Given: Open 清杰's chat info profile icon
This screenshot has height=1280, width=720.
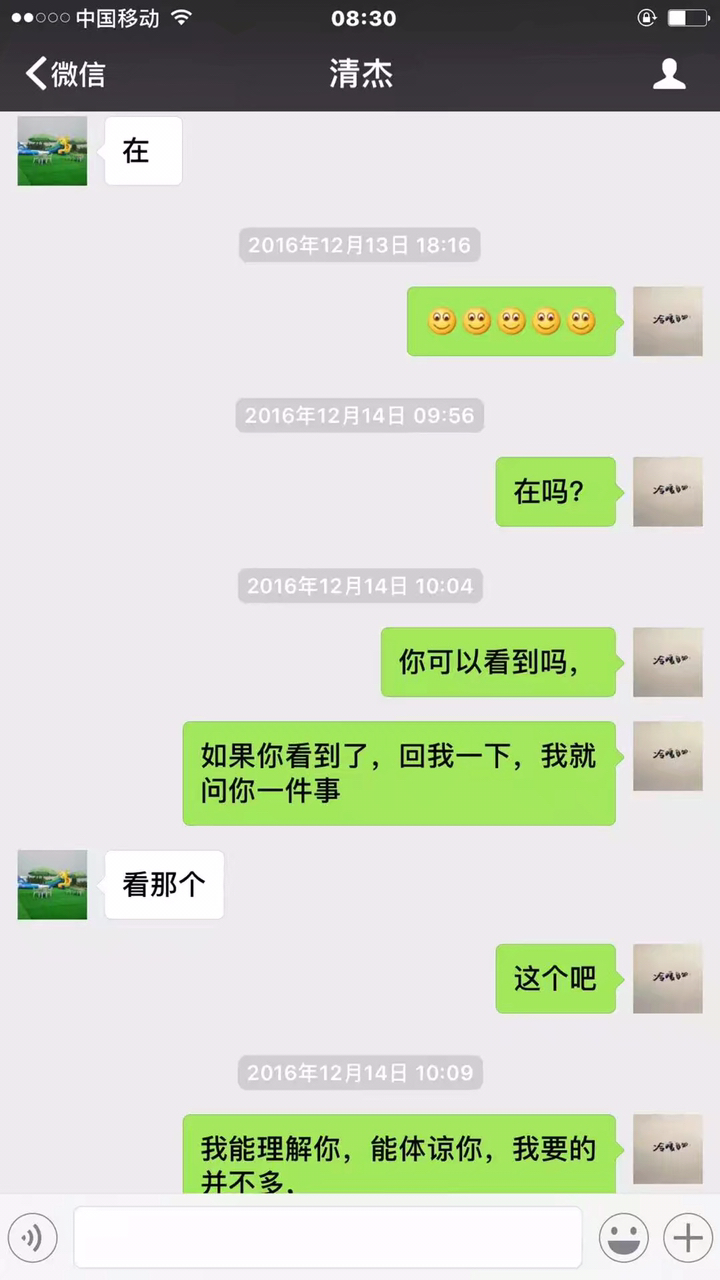Looking at the screenshot, I should (x=669, y=74).
